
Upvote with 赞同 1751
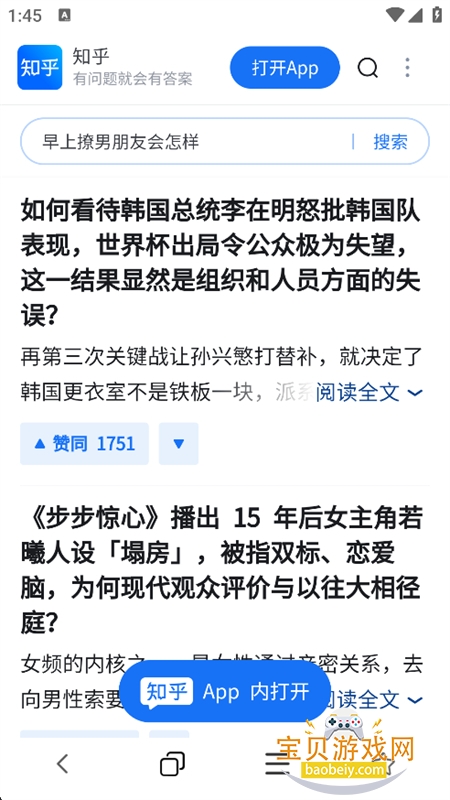(x=85, y=443)
